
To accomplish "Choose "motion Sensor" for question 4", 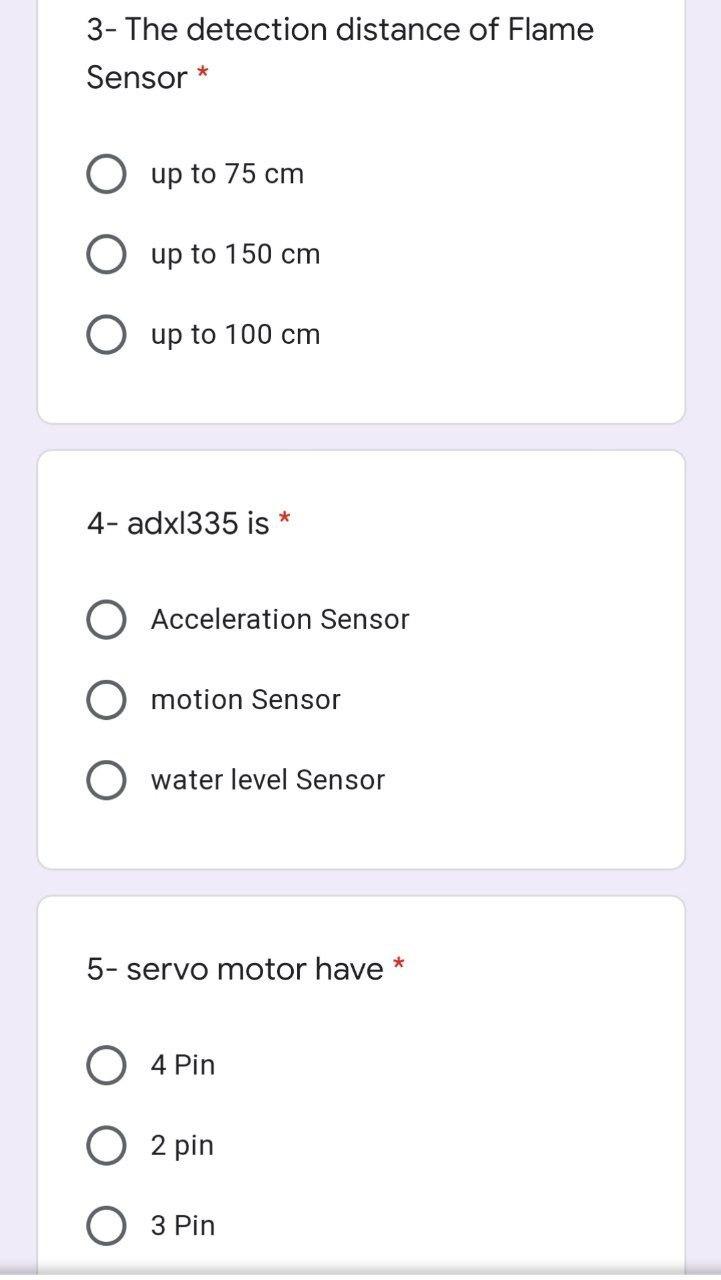I will click(x=107, y=699).
